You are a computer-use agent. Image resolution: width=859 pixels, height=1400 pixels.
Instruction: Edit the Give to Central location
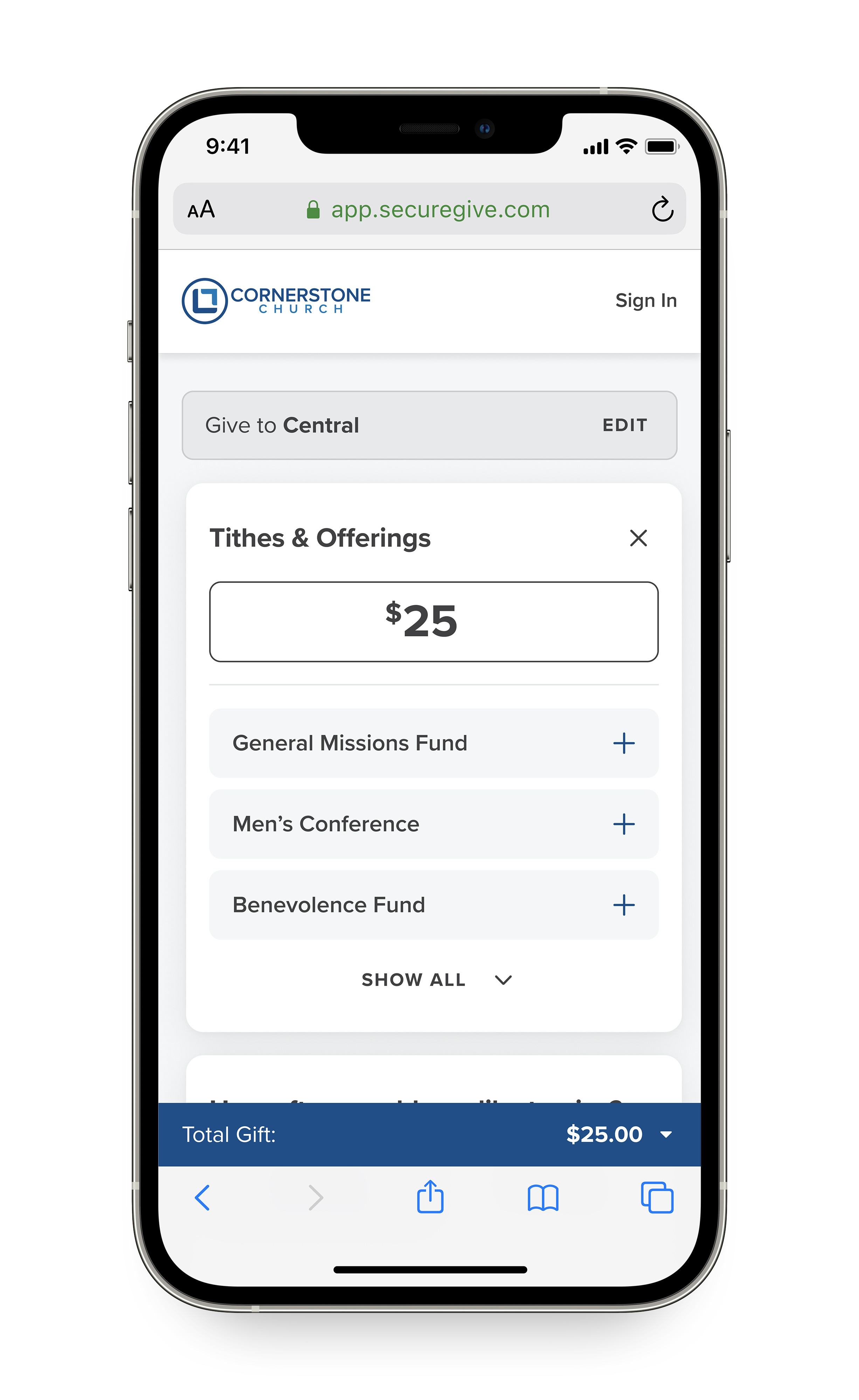click(624, 425)
